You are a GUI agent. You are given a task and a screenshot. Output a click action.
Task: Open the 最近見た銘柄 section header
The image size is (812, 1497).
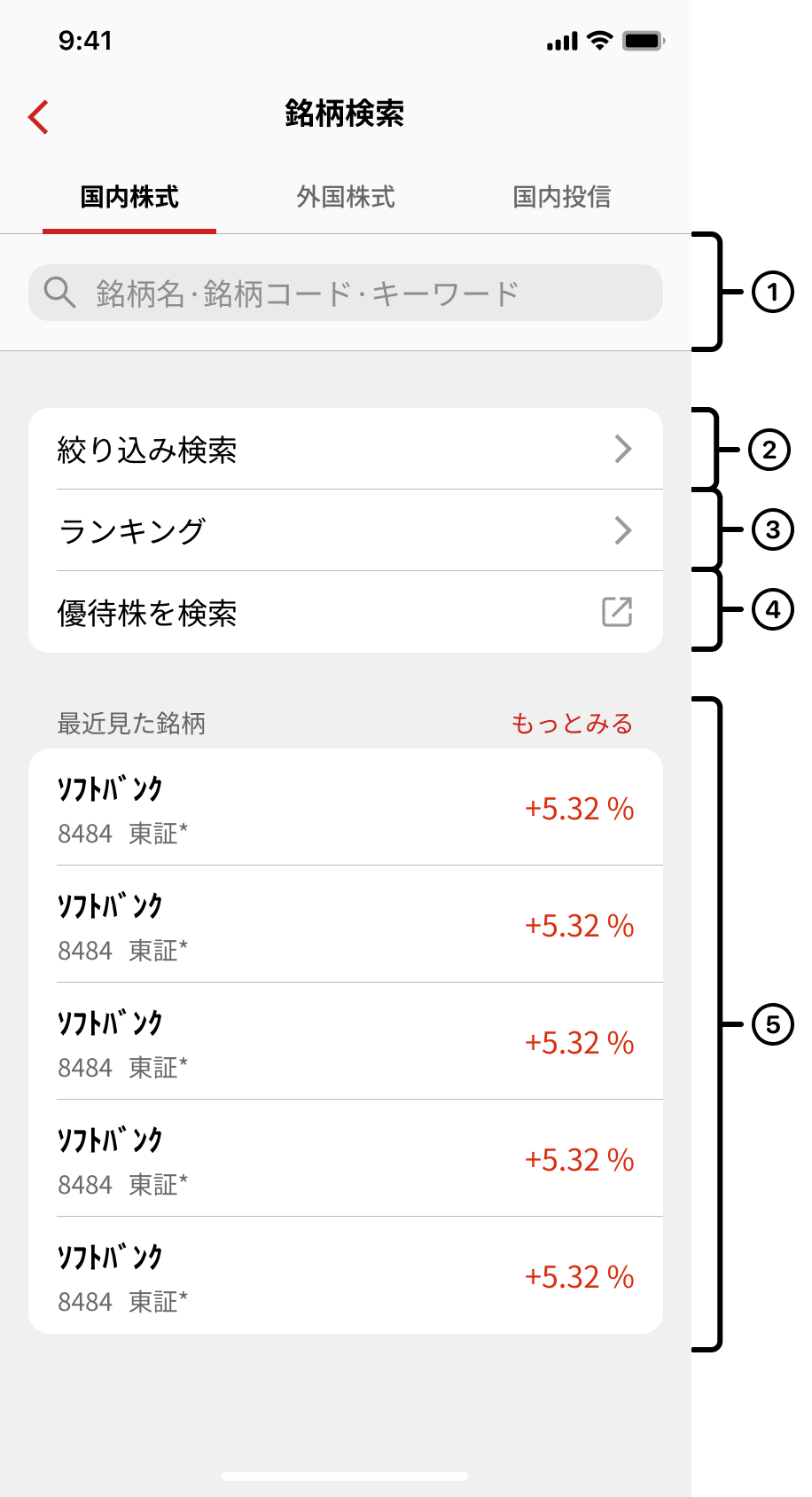(x=132, y=724)
